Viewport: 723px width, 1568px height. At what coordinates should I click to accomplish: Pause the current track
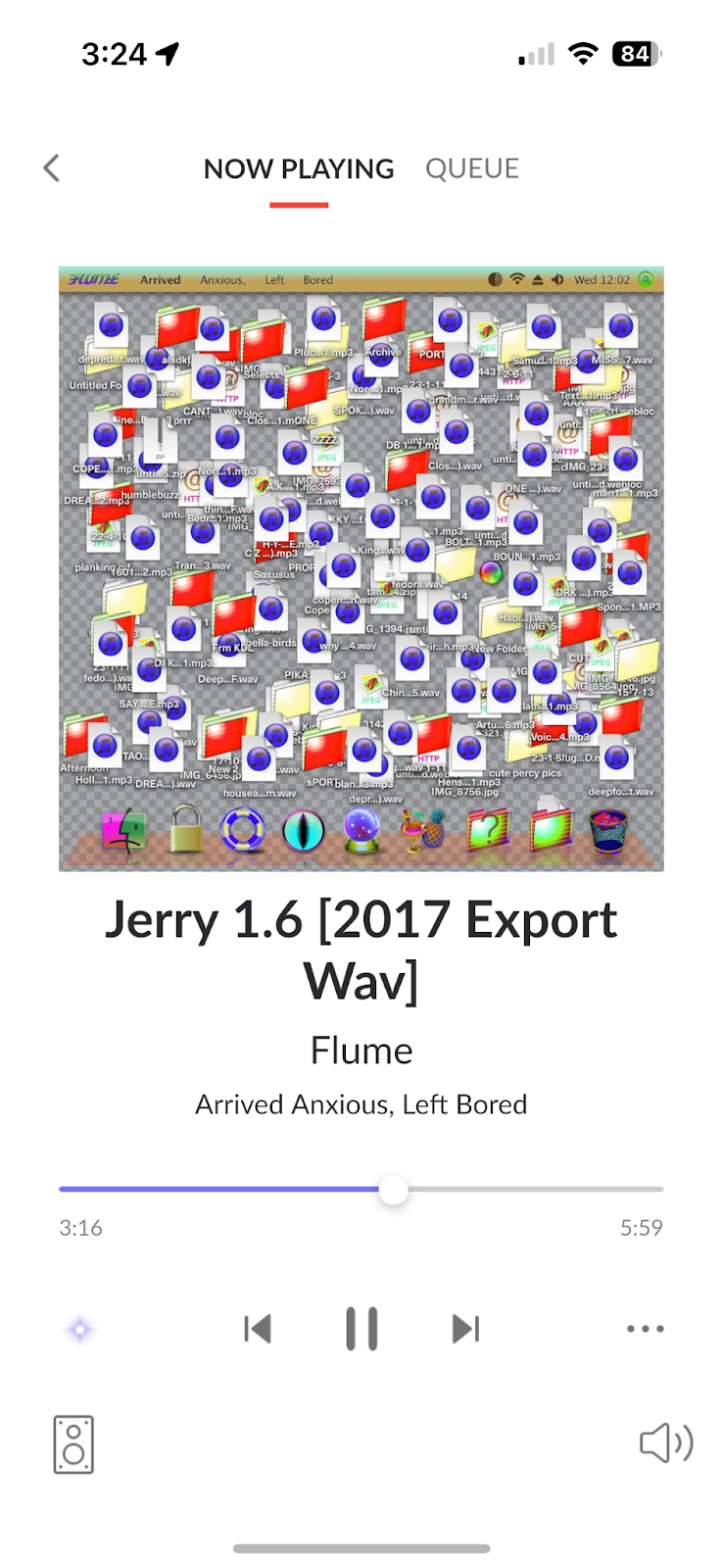click(x=361, y=1329)
